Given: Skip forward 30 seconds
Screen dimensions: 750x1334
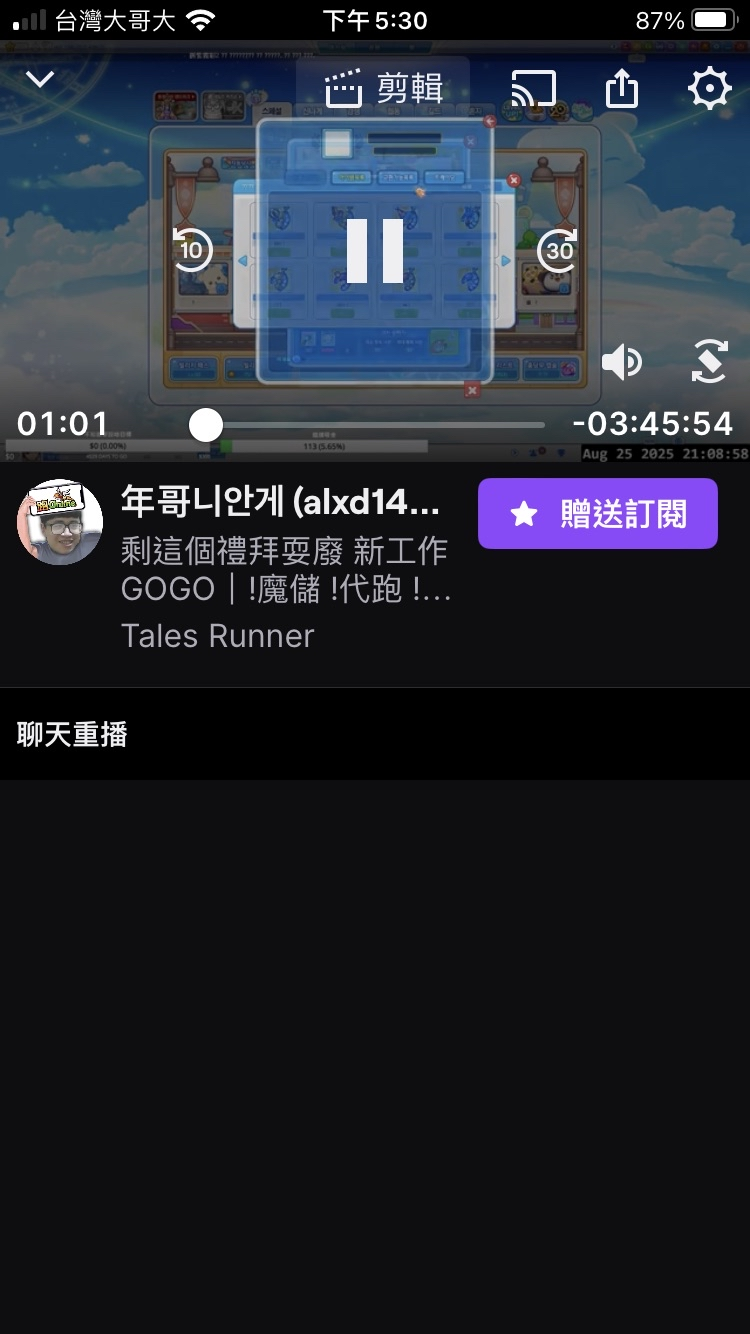Looking at the screenshot, I should click(x=557, y=251).
